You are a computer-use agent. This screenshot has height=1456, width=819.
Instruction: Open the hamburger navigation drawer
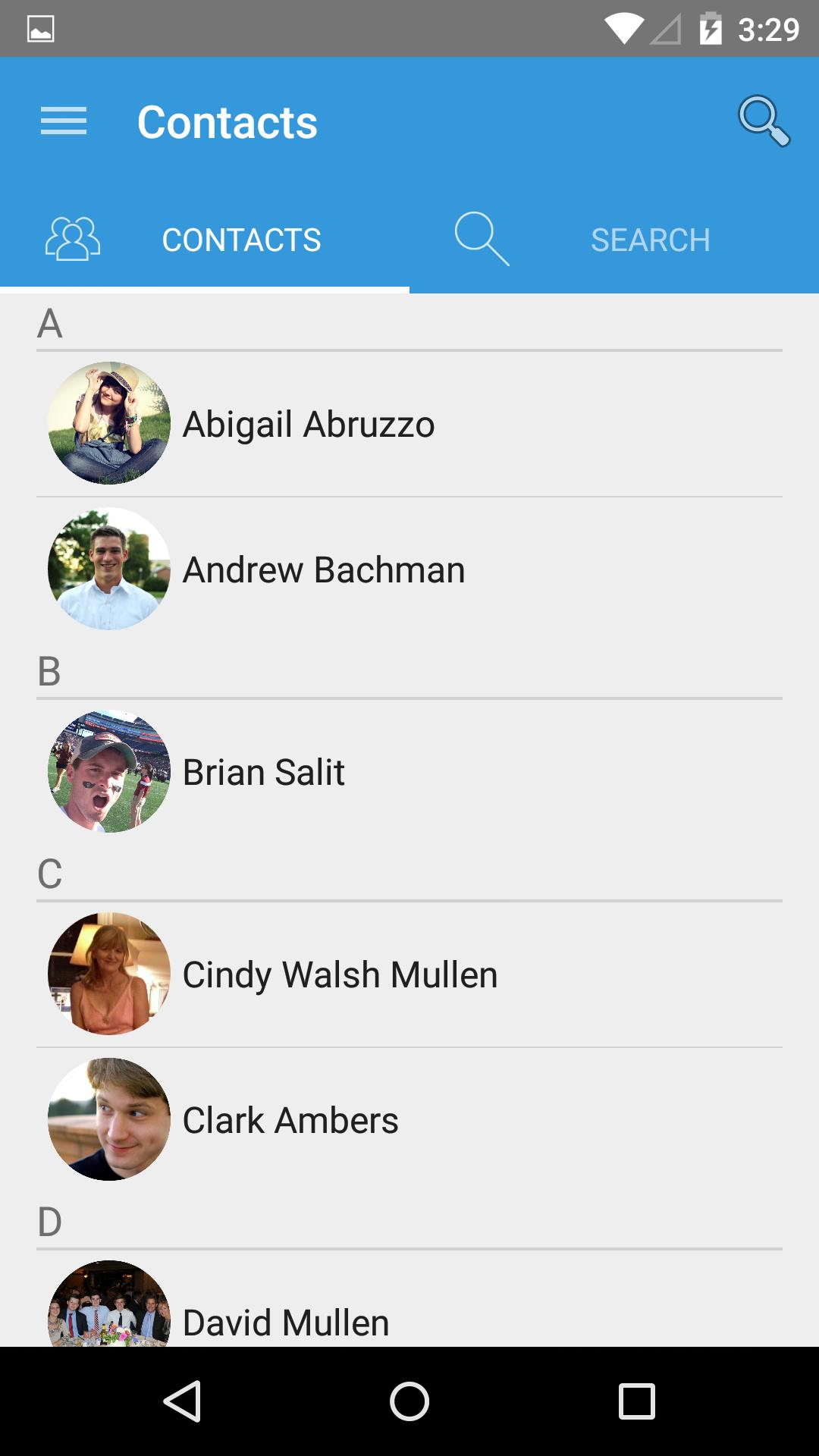(x=64, y=121)
